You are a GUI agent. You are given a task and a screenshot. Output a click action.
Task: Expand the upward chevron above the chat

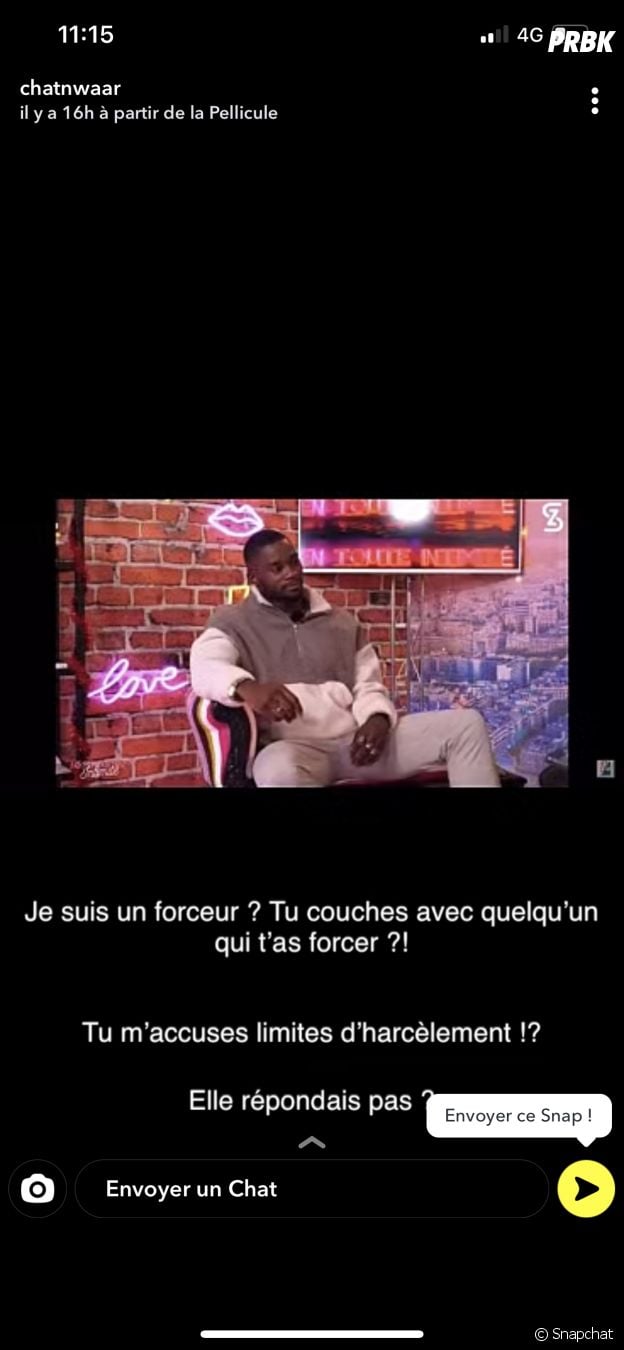click(x=312, y=1142)
